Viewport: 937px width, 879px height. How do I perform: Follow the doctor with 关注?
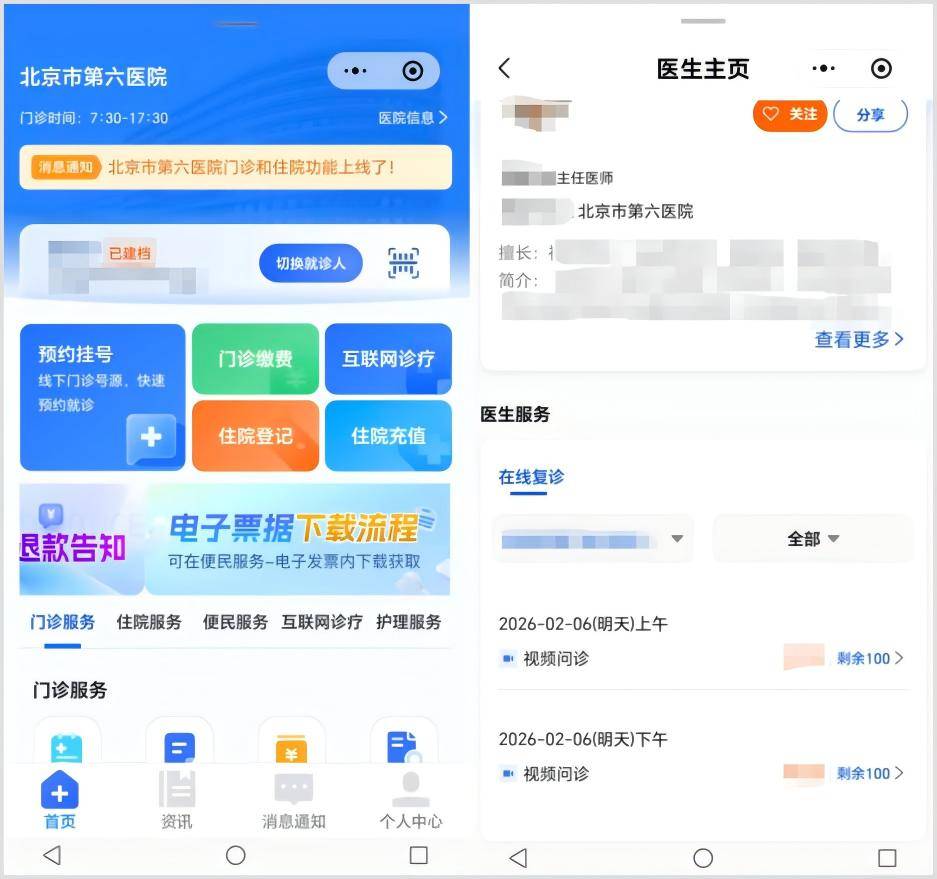click(789, 114)
